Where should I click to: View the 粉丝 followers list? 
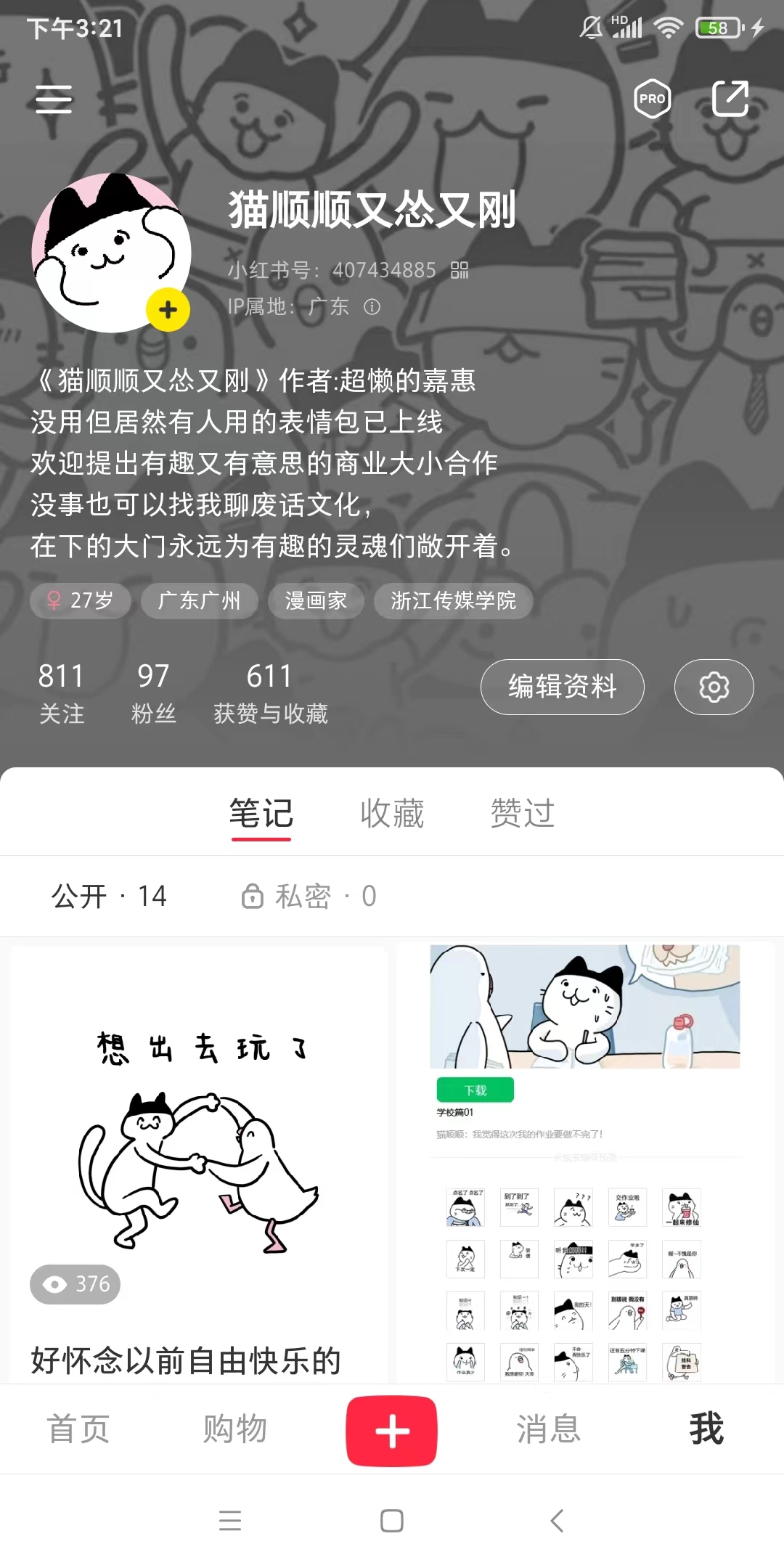[x=153, y=693]
